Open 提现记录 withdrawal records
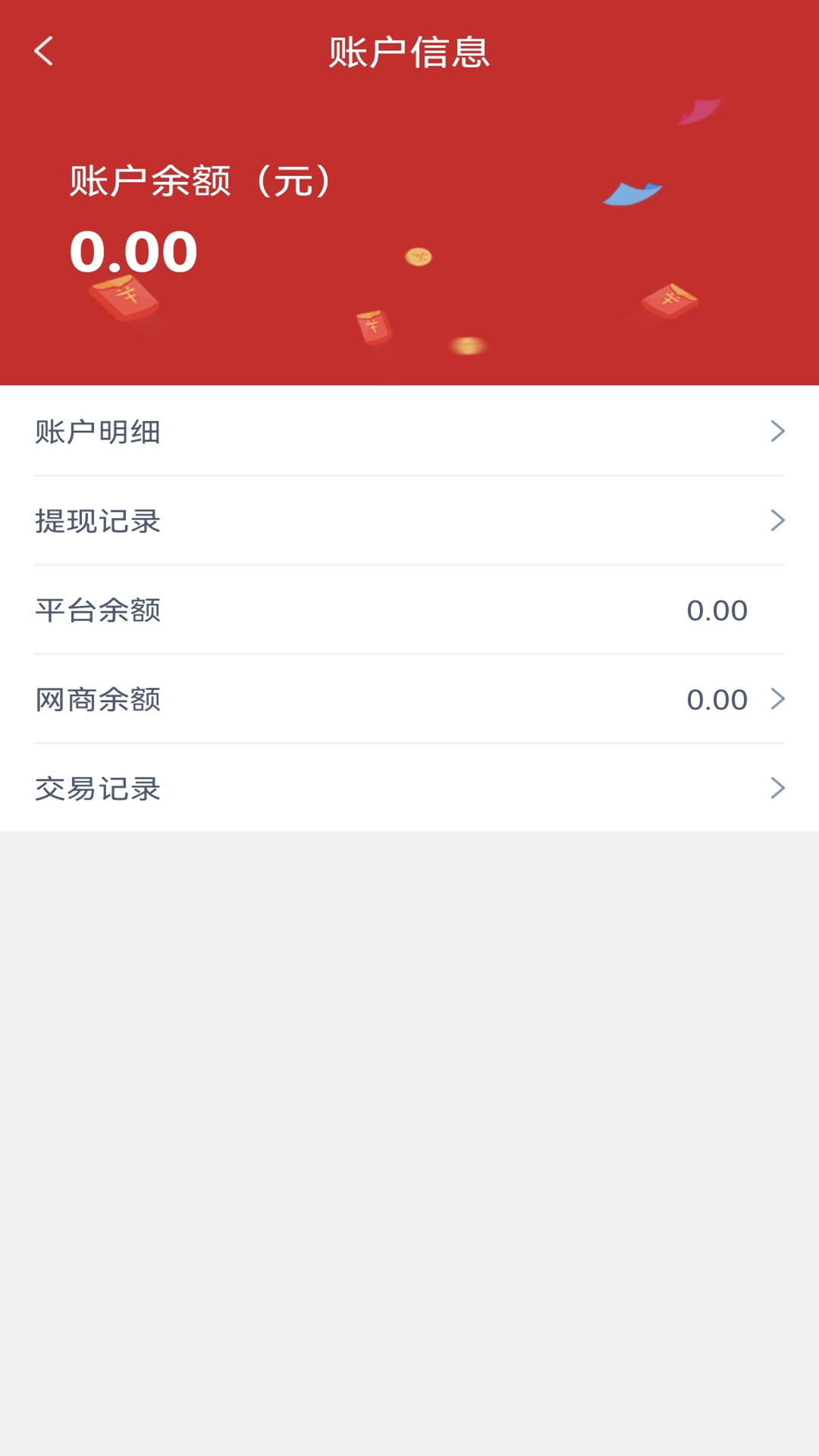Viewport: 819px width, 1456px height. 409,521
